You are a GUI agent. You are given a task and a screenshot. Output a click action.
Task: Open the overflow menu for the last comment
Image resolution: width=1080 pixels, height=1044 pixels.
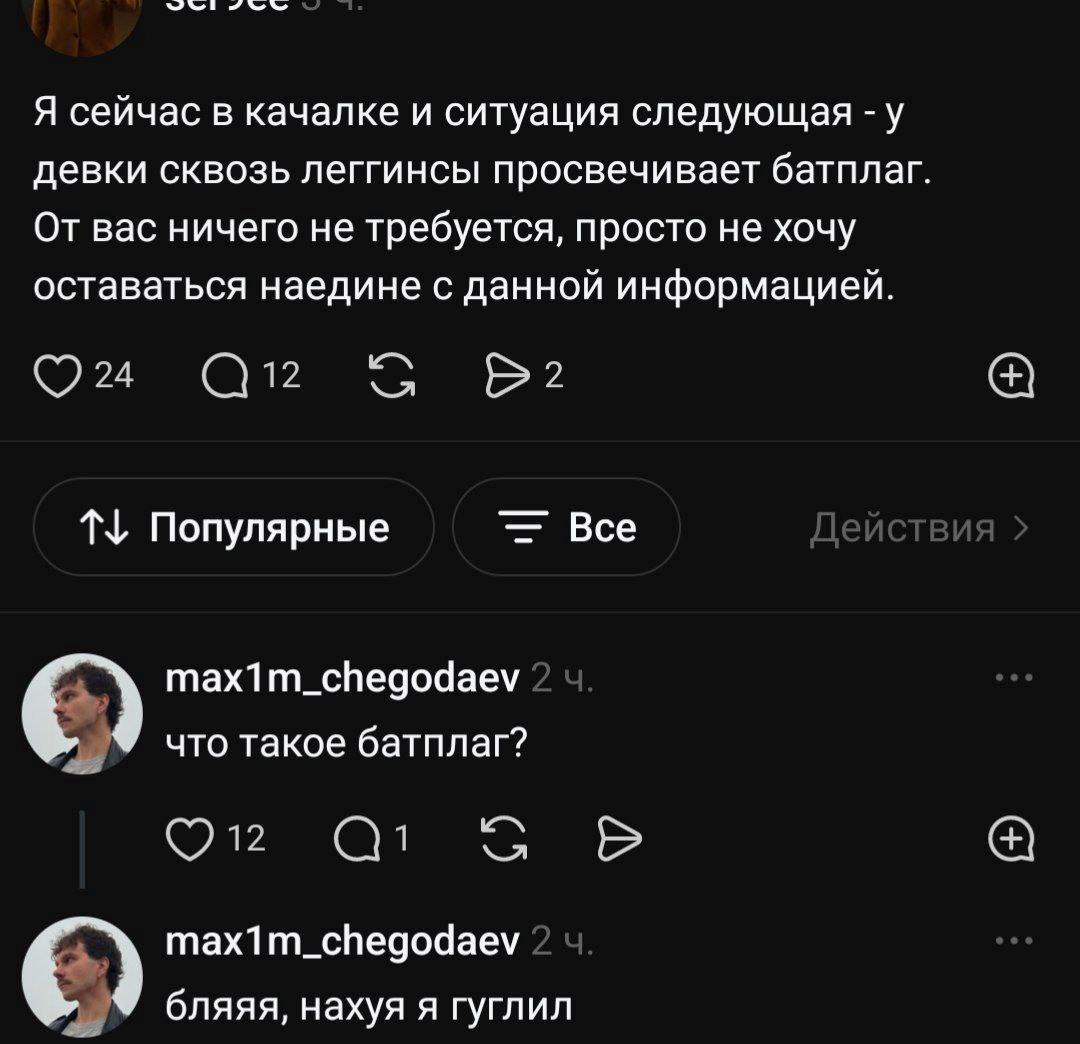pos(1015,940)
